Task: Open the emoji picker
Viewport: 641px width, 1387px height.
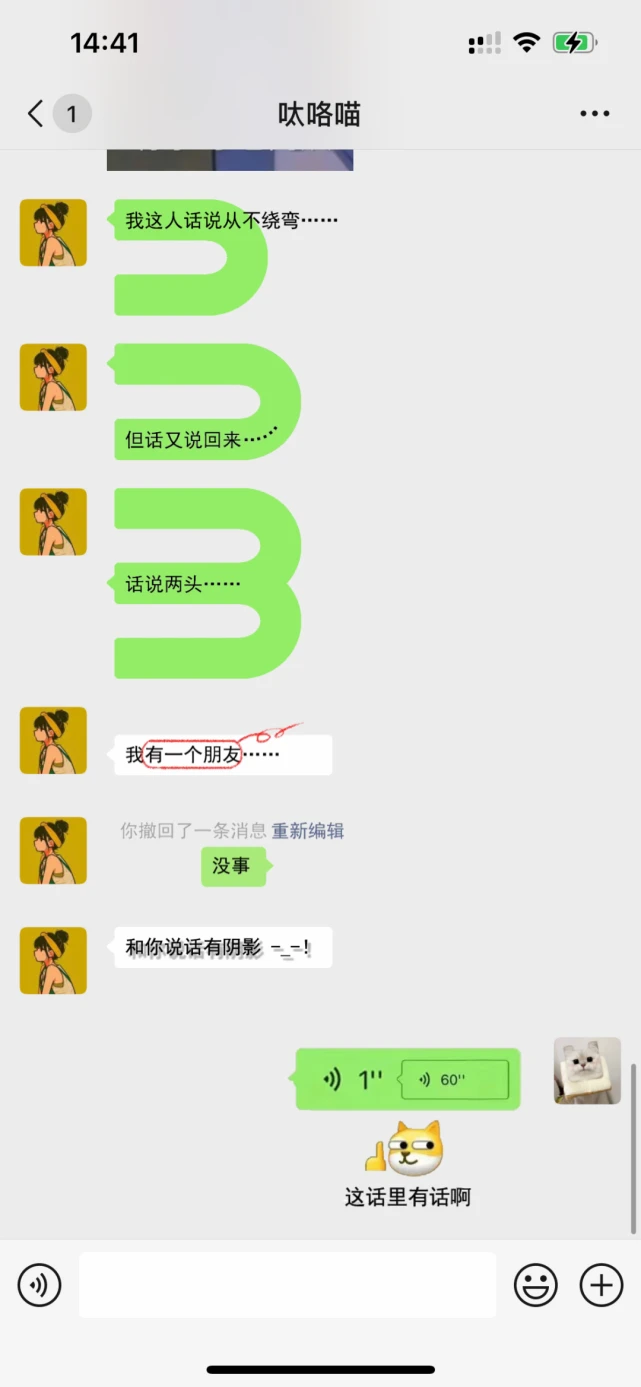Action: coord(535,1285)
